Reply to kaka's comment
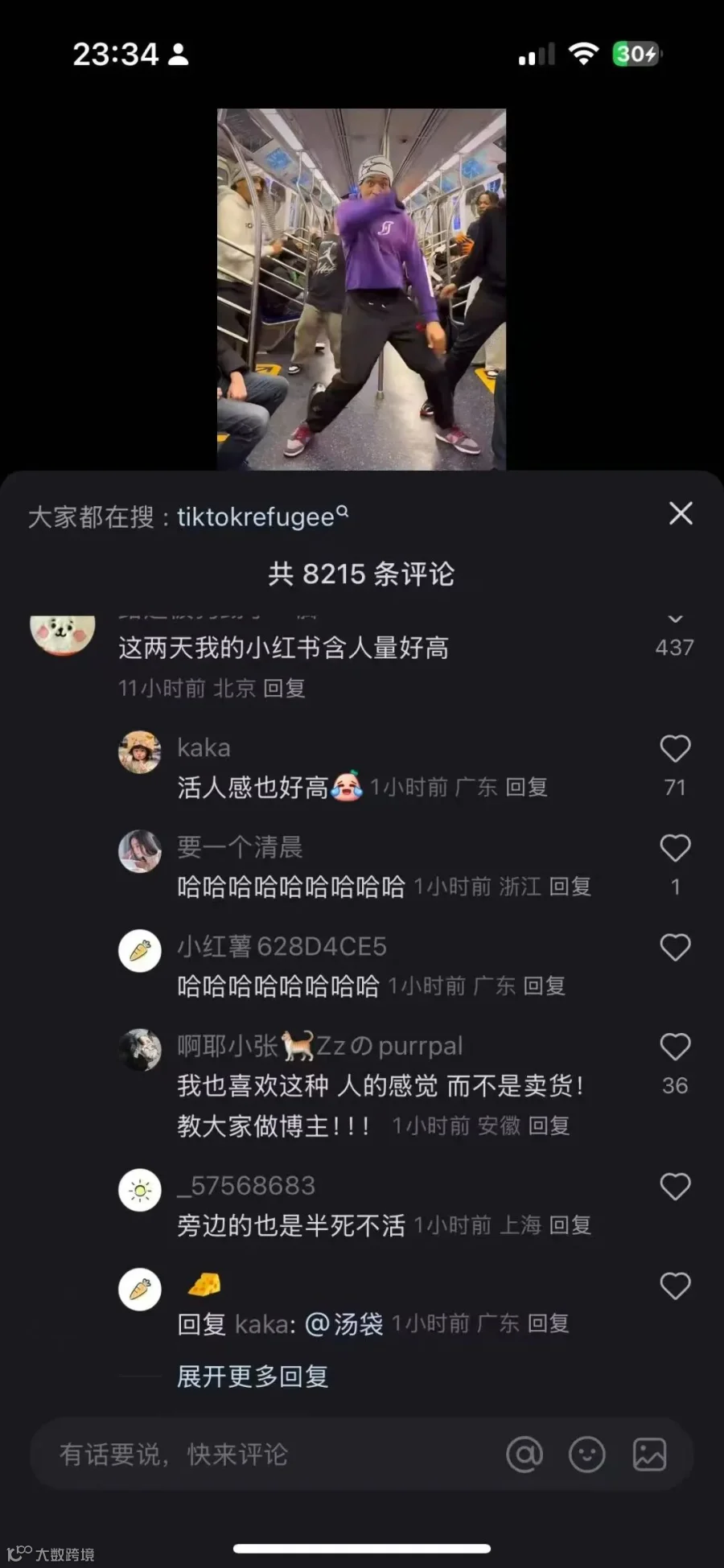 (526, 787)
